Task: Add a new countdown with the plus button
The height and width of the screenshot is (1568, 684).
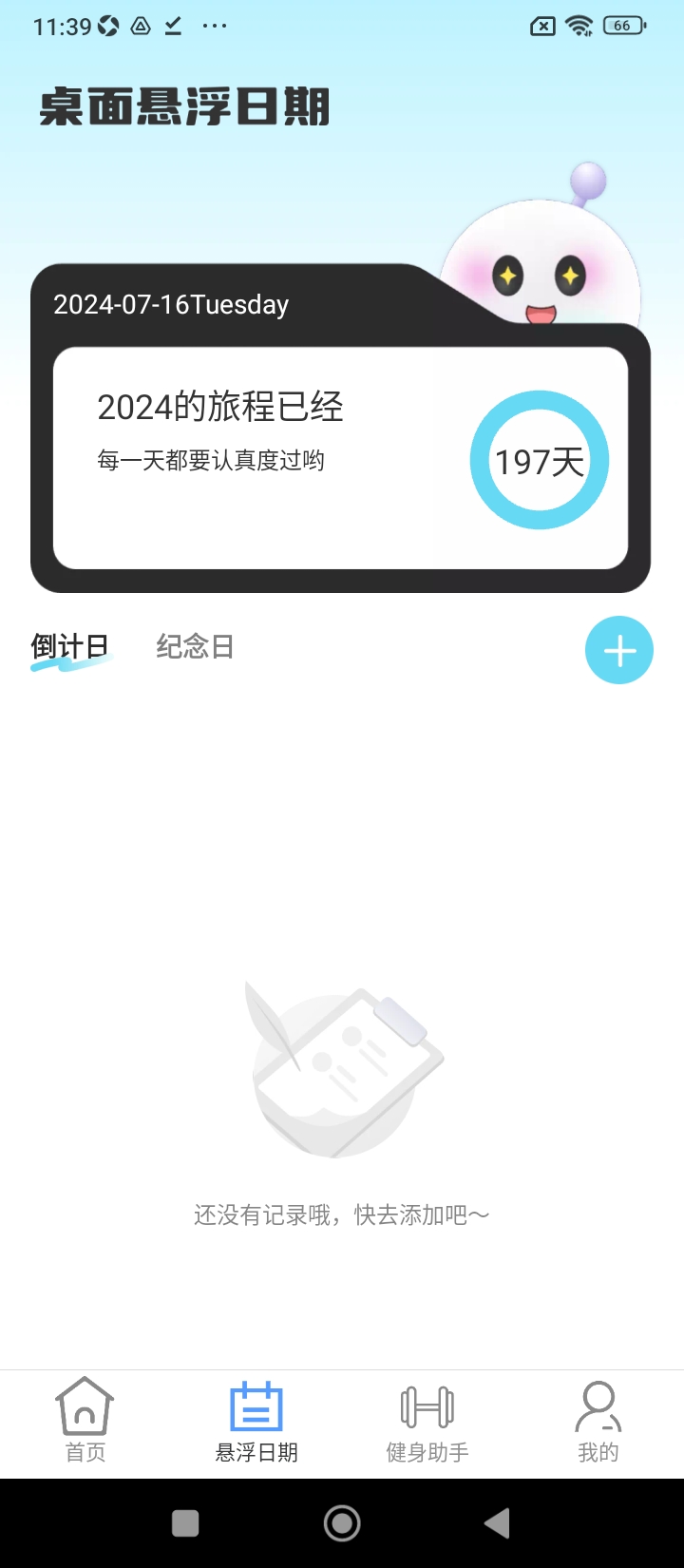Action: tap(618, 651)
